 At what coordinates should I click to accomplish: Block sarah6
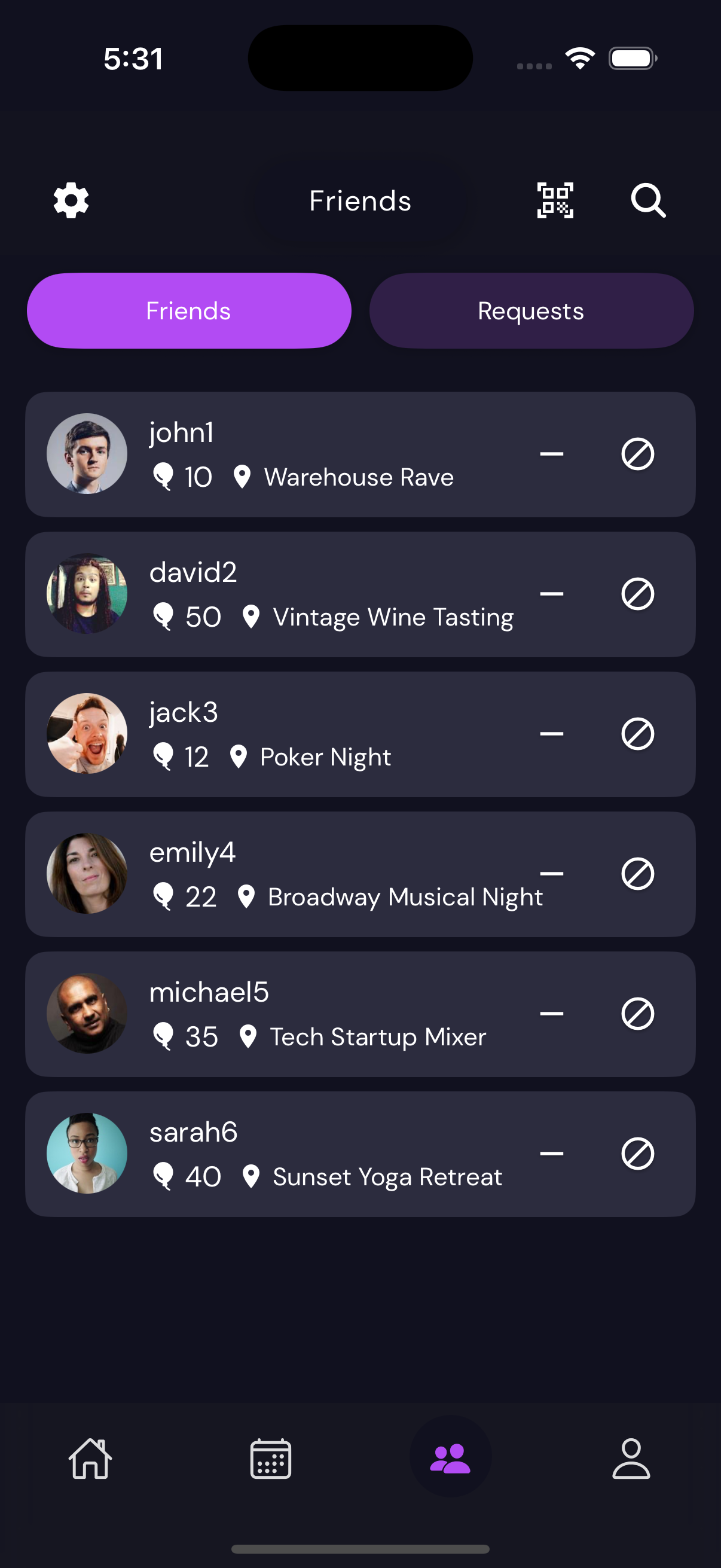(x=638, y=1154)
